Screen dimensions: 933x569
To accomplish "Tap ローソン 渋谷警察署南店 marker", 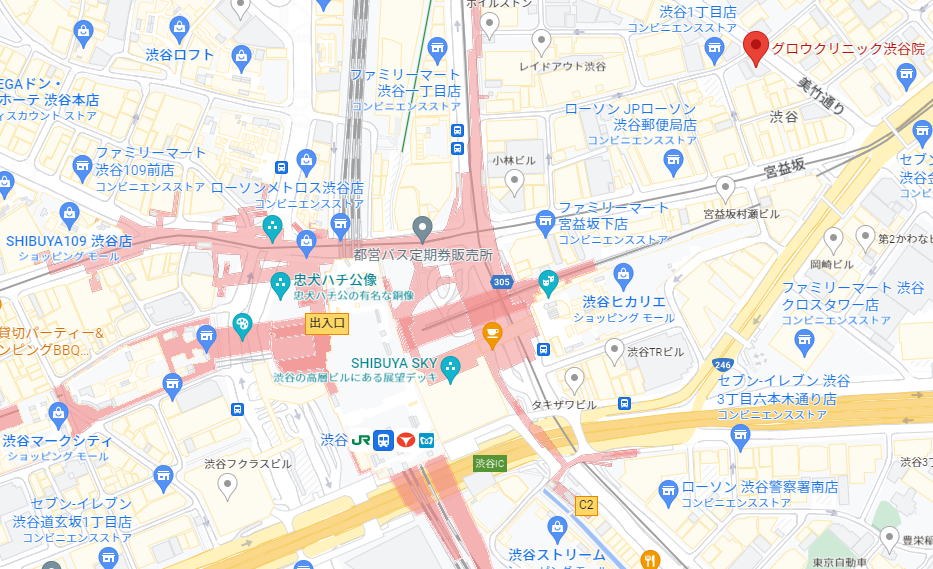I will pyautogui.click(x=669, y=489).
